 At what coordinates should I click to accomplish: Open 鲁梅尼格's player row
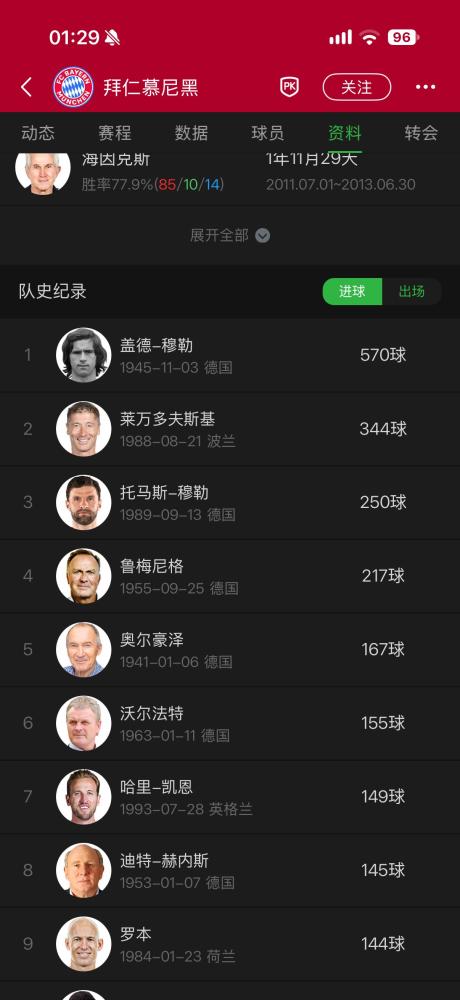pos(230,576)
